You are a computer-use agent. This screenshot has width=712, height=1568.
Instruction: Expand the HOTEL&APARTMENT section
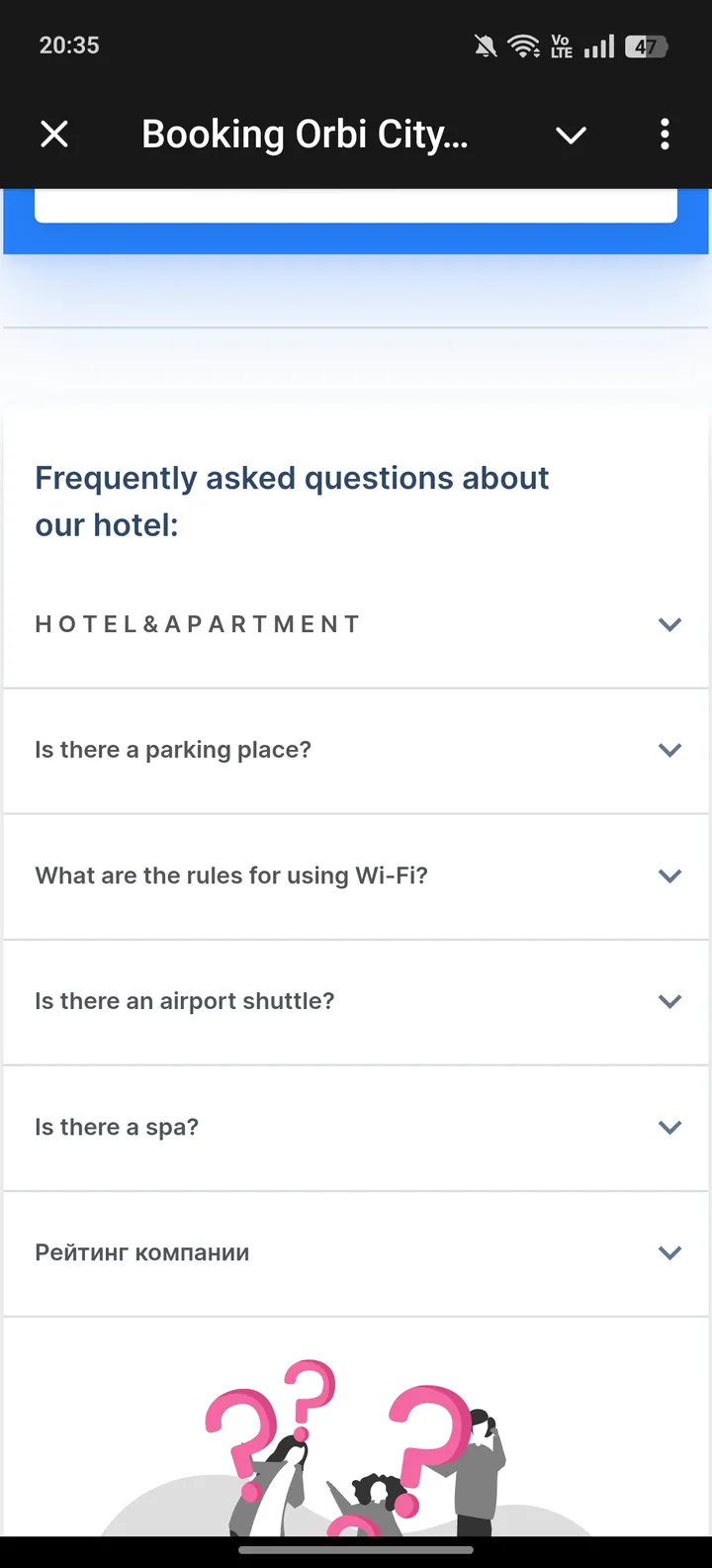coord(669,624)
